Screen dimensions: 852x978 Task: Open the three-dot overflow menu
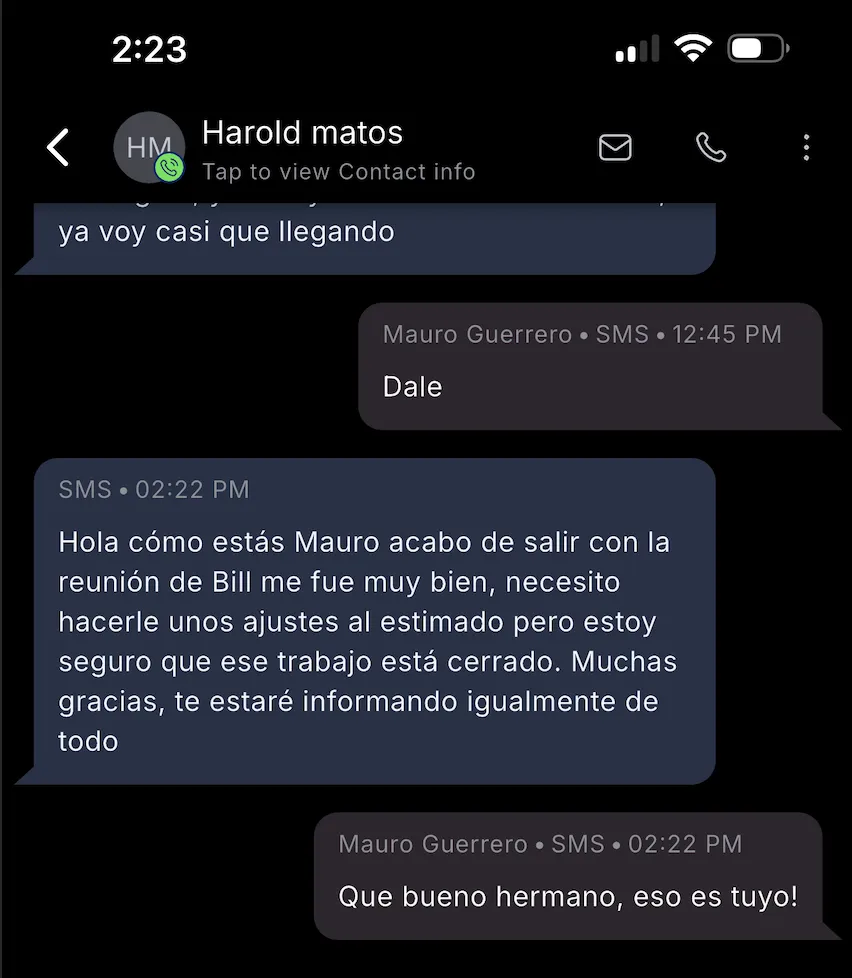coord(806,148)
